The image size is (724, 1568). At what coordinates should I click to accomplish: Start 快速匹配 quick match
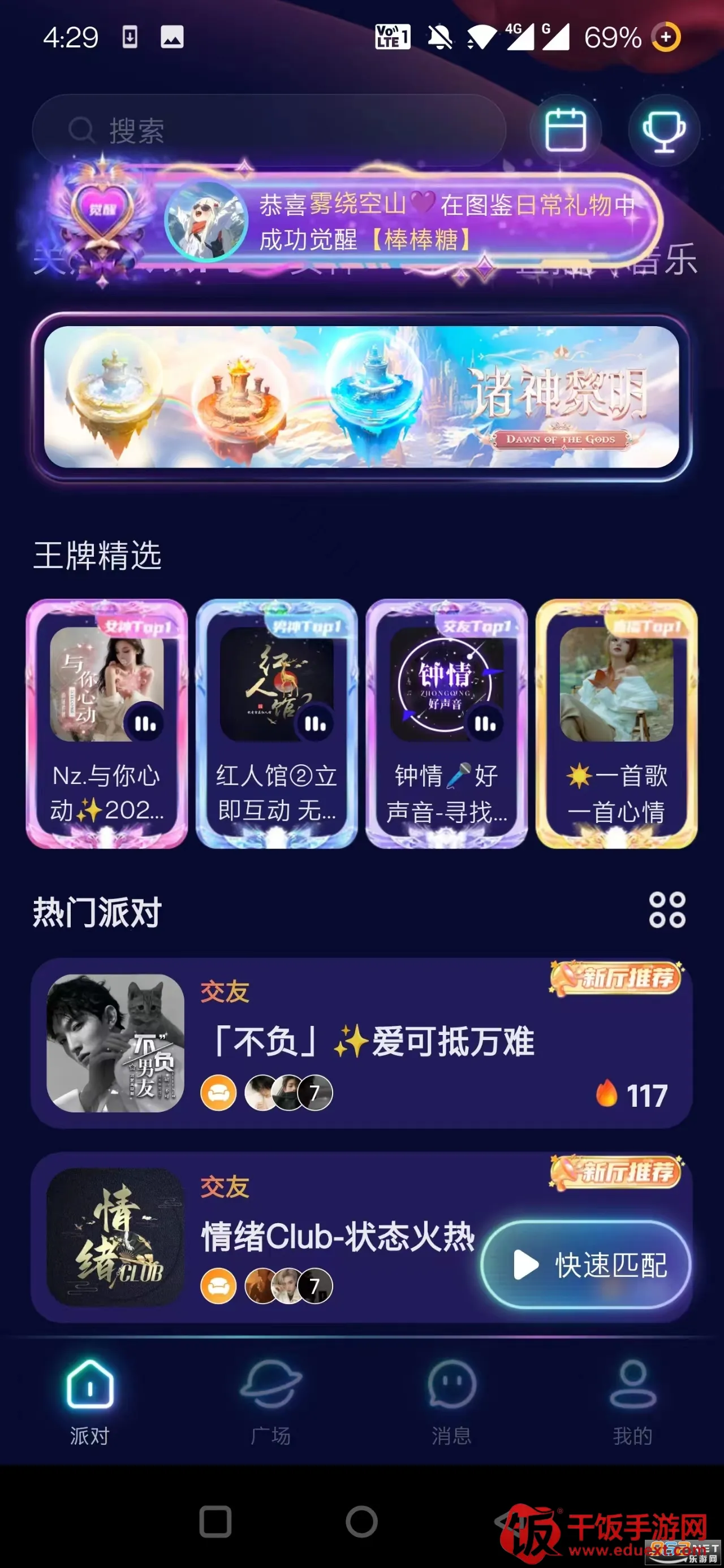click(x=586, y=1265)
